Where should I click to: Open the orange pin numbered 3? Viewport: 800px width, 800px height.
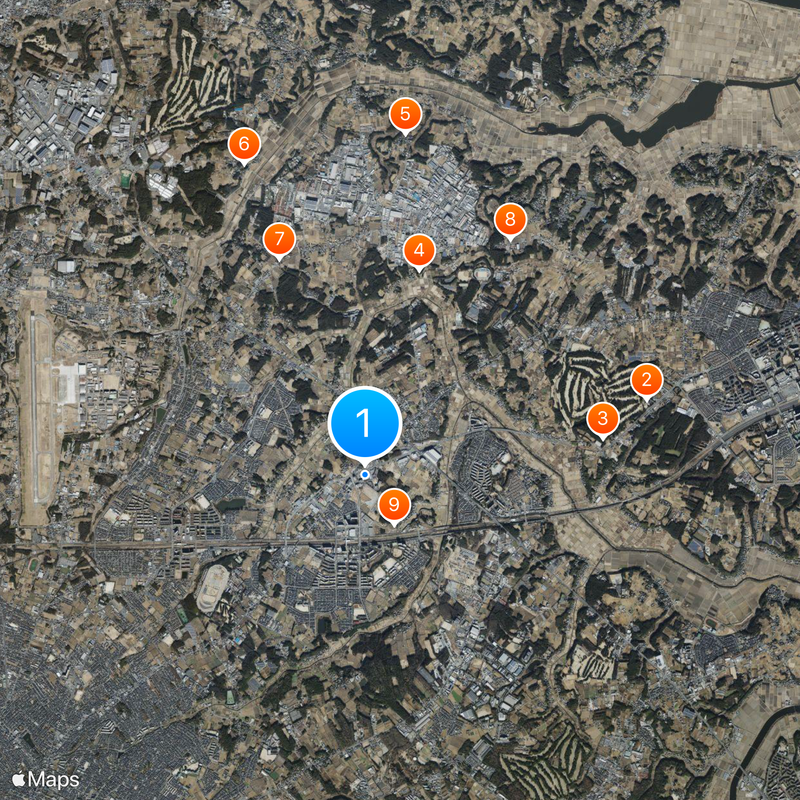(x=602, y=417)
